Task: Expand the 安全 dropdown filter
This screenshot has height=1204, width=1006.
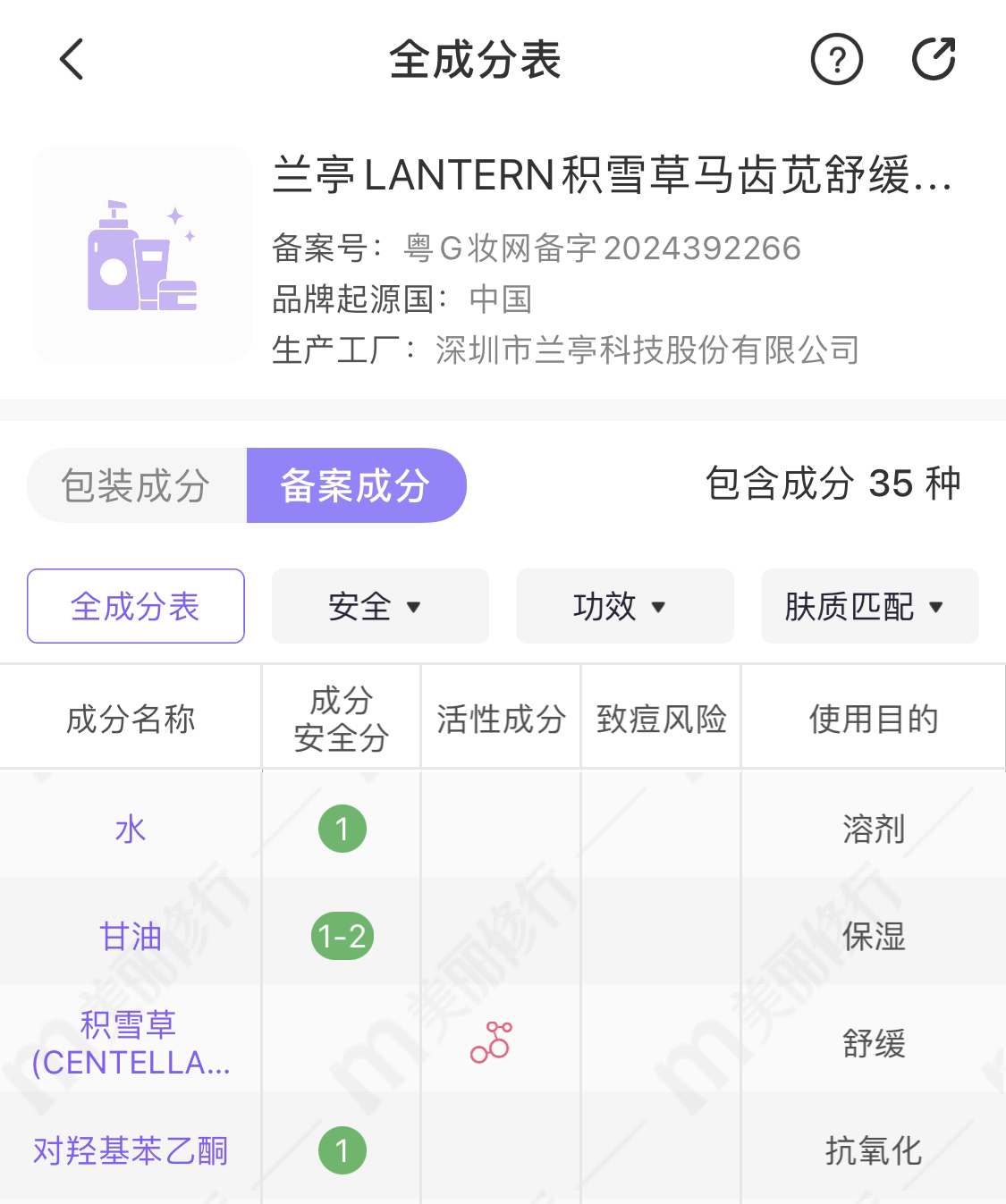Action: point(380,606)
